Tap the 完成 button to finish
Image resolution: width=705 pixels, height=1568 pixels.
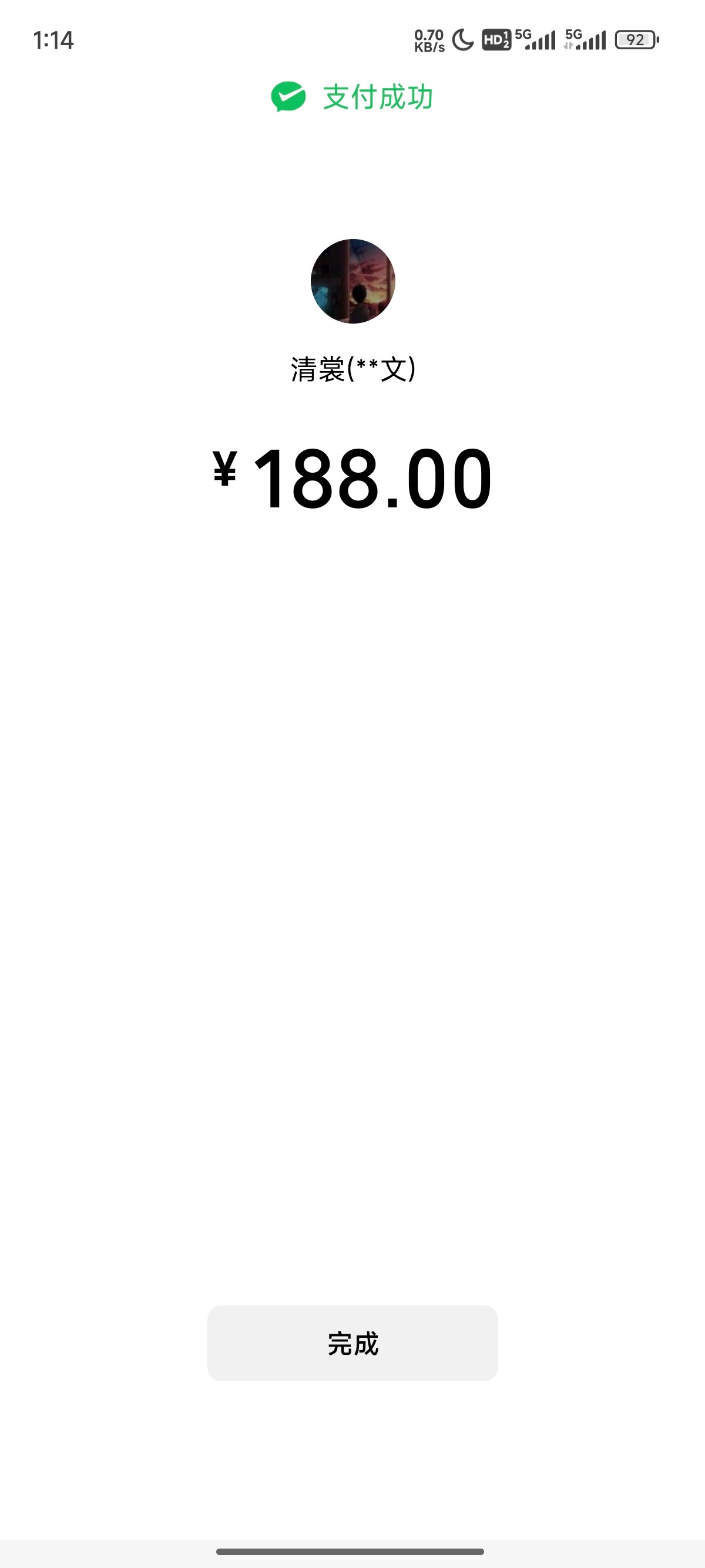click(352, 1342)
